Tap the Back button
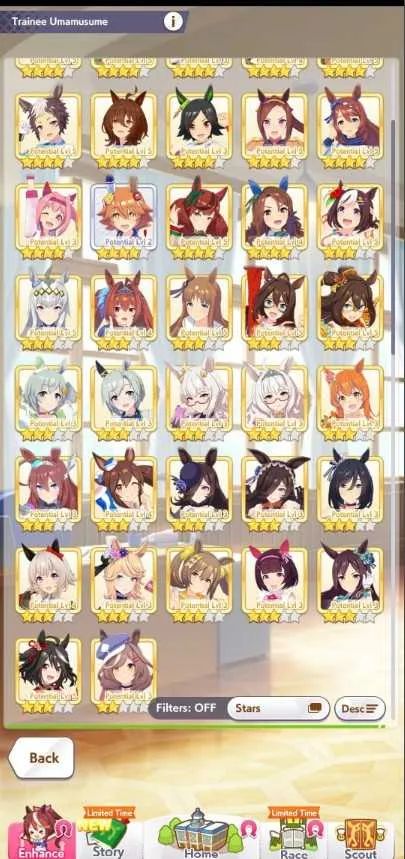 tap(43, 758)
